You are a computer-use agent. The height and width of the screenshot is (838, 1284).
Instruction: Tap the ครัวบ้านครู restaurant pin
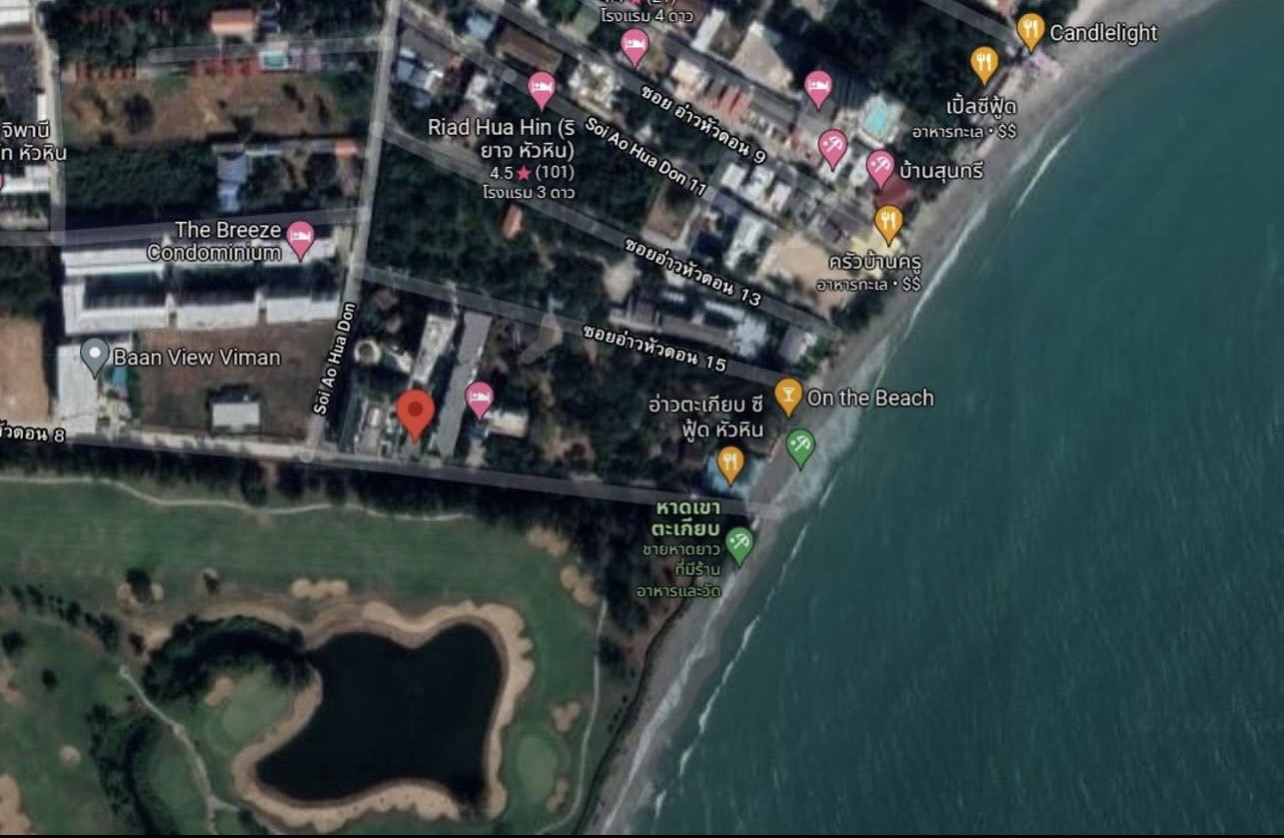coord(888,223)
